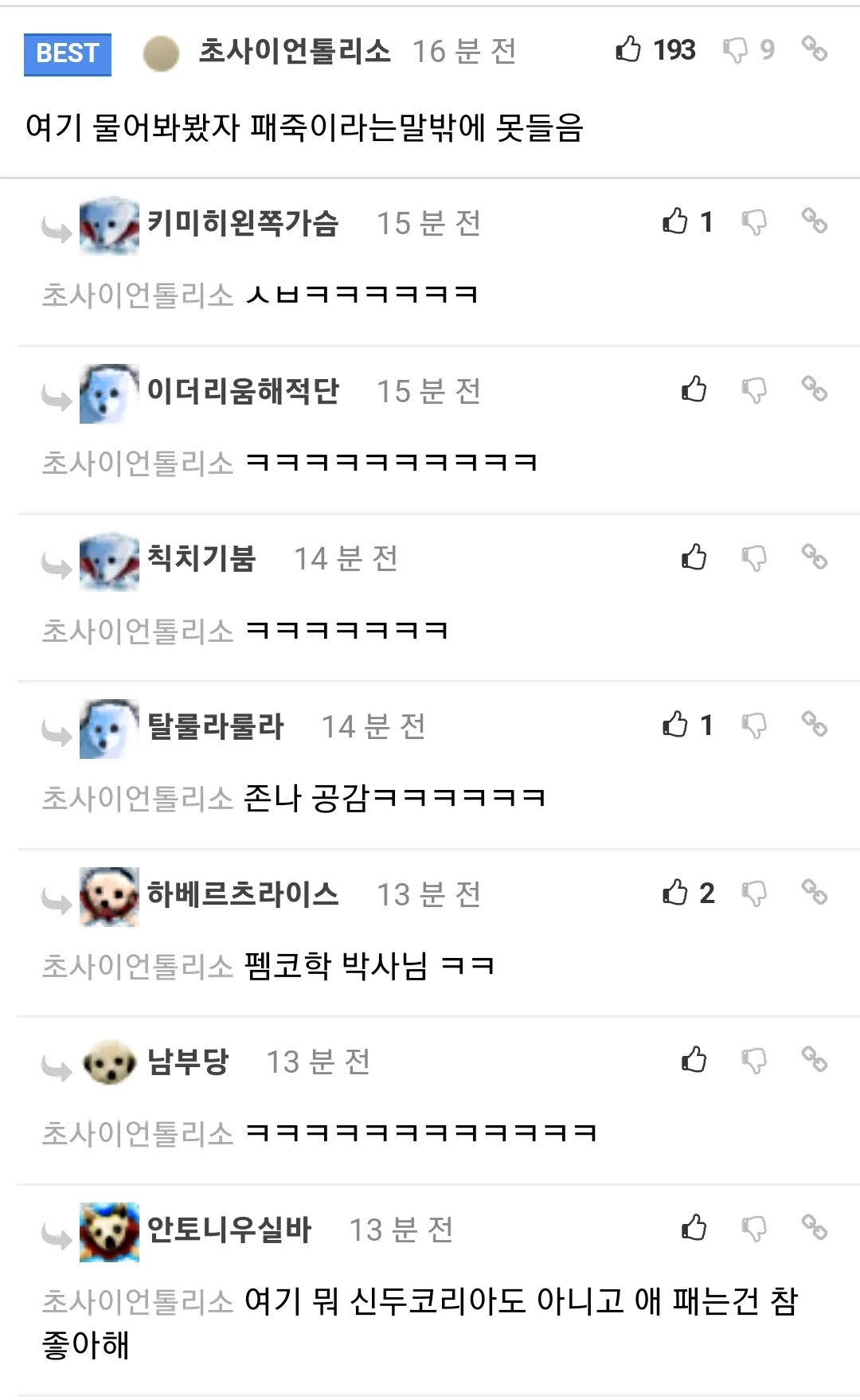
Task: Dislike the BEST comment by 초사이언톨리소
Action: [735, 50]
